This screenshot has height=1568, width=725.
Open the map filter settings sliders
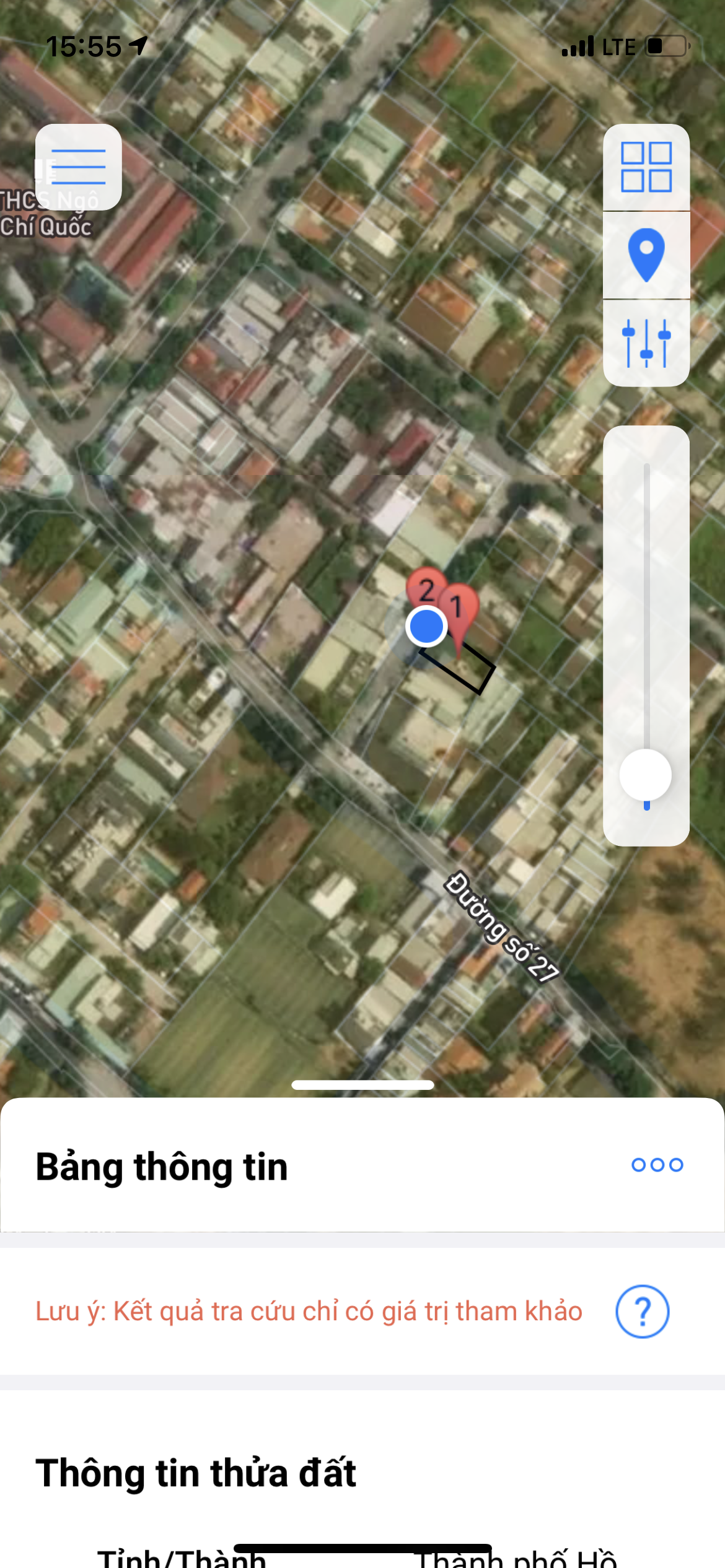(x=646, y=343)
